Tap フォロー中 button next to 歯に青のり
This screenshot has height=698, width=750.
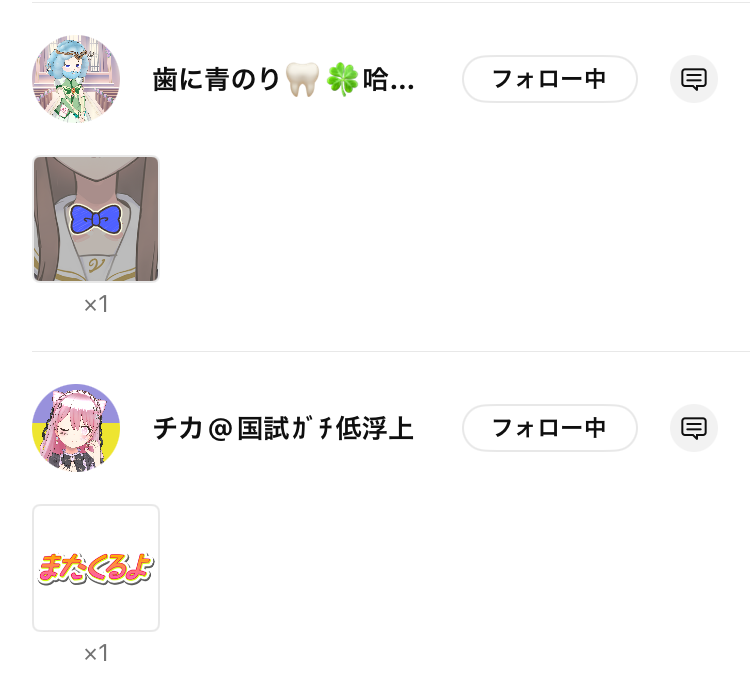(x=549, y=79)
